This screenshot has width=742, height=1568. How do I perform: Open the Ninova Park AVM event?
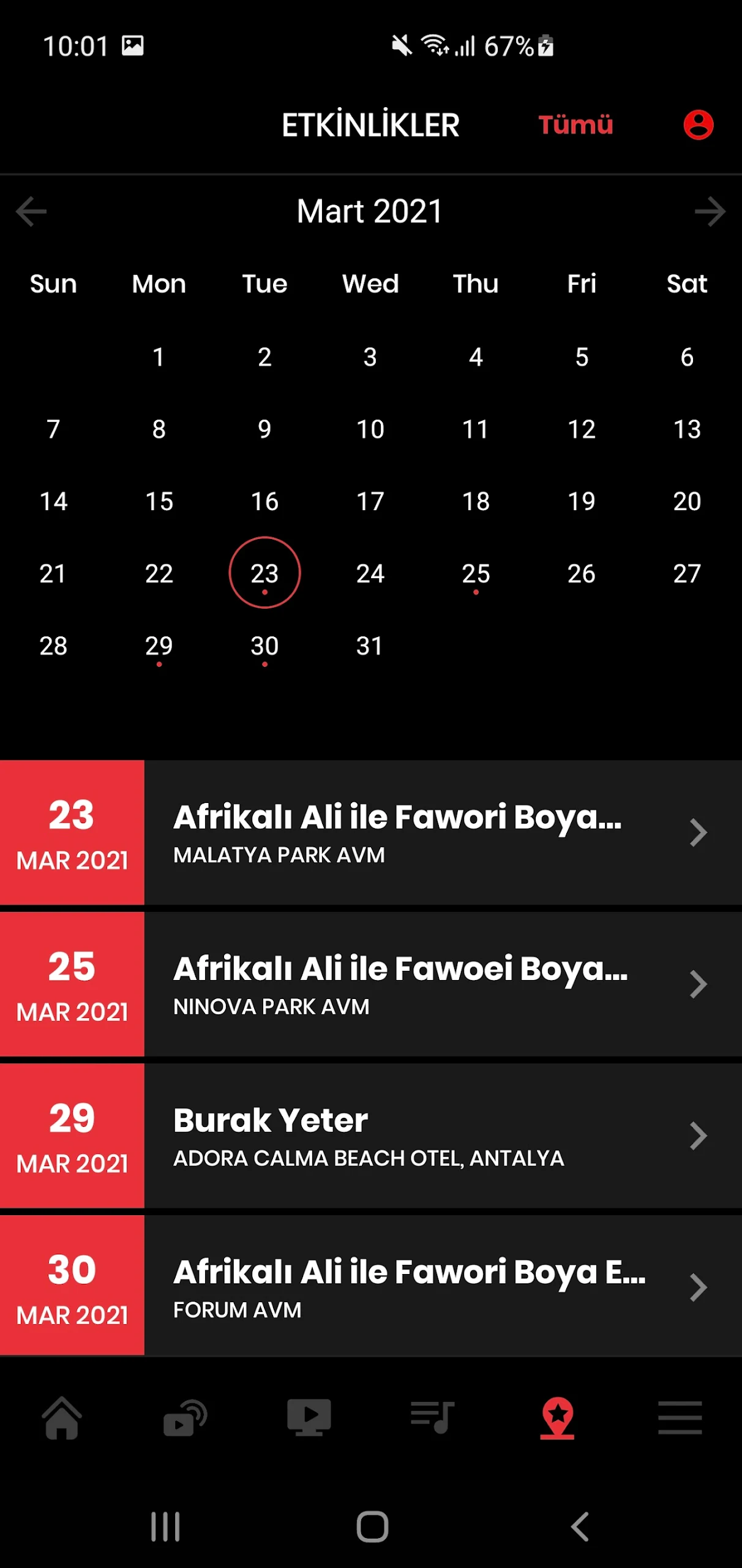click(371, 984)
